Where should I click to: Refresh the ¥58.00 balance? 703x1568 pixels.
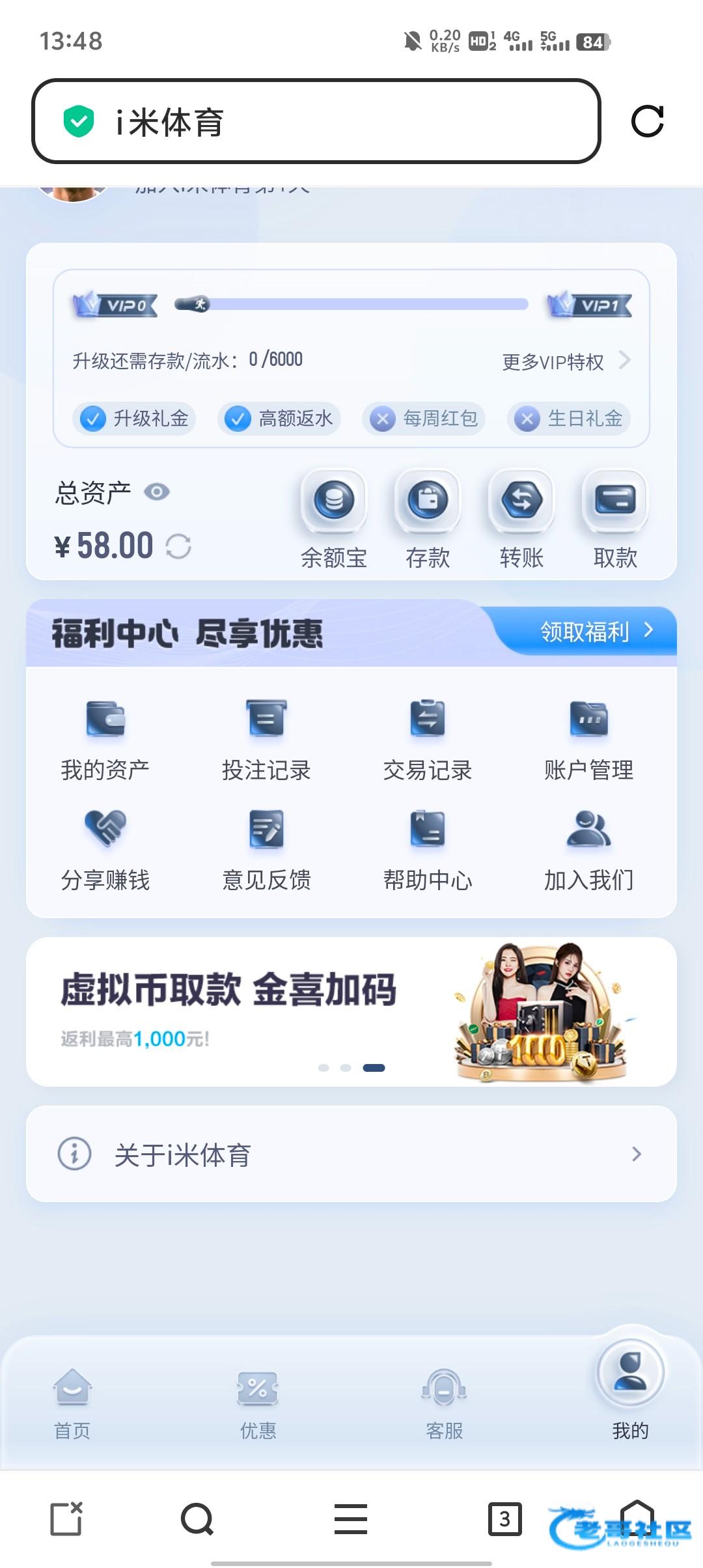[x=178, y=546]
